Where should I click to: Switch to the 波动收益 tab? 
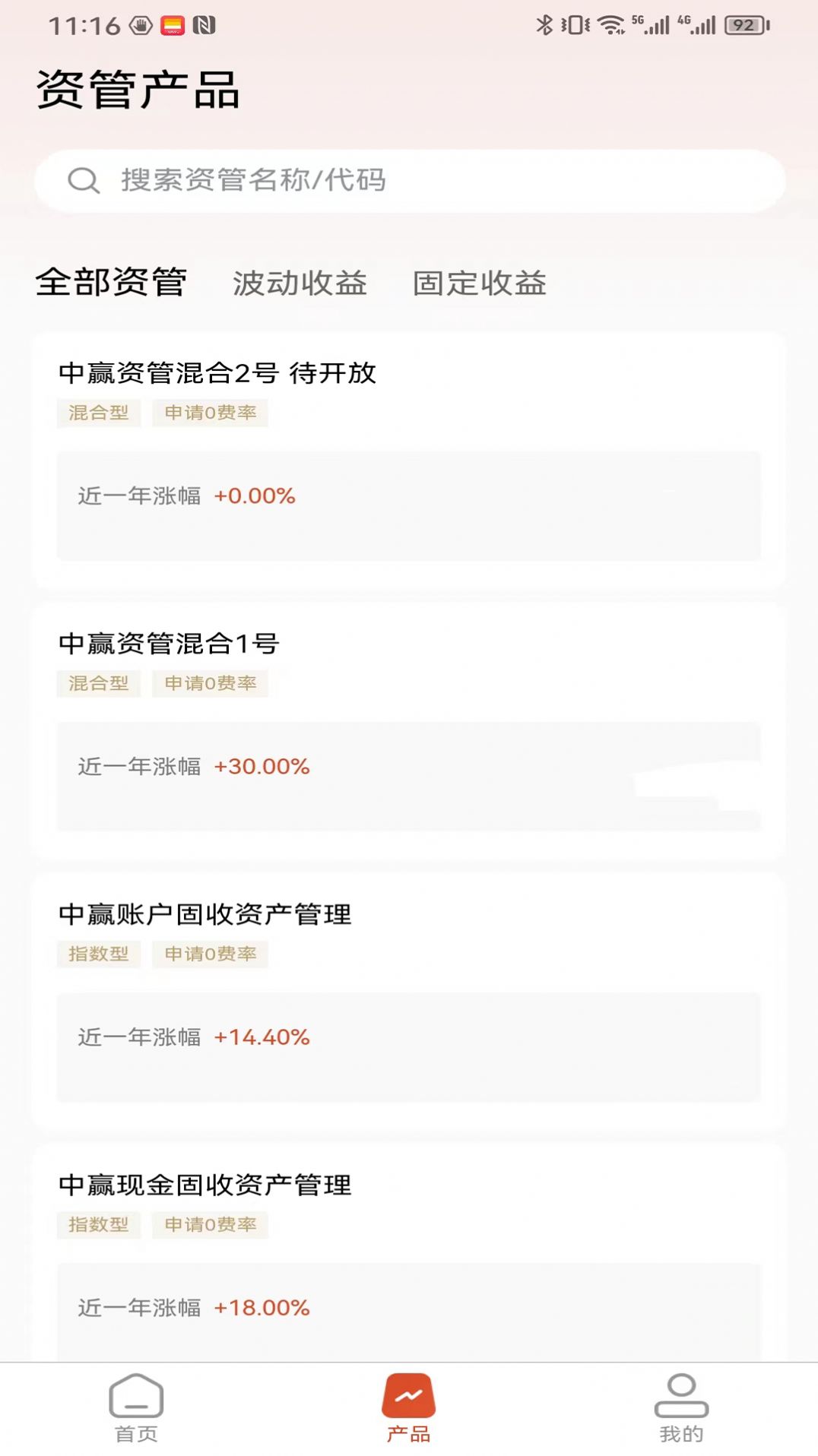tap(300, 283)
